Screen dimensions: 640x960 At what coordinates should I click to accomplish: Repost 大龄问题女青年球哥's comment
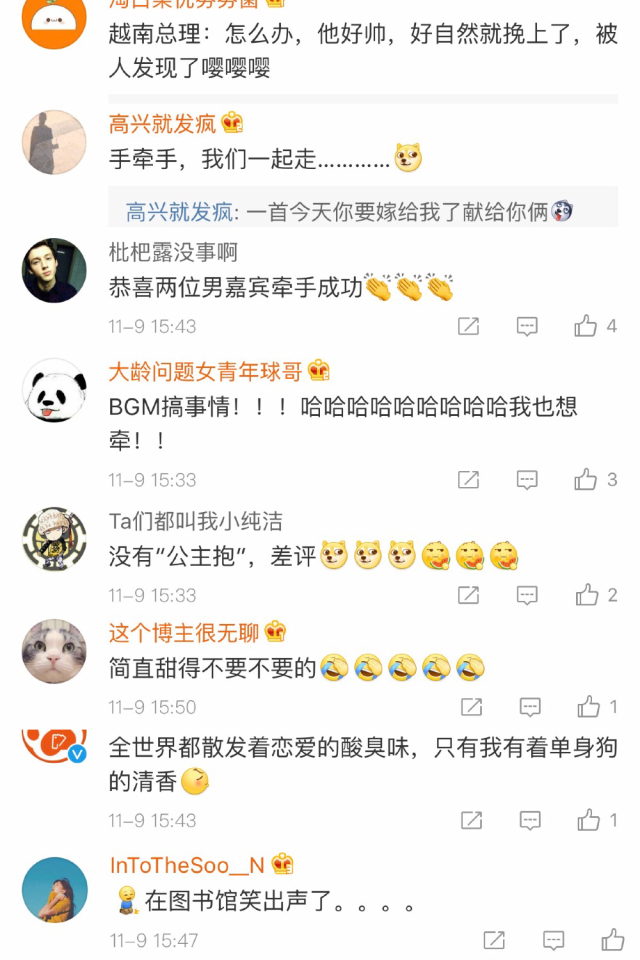pyautogui.click(x=468, y=480)
